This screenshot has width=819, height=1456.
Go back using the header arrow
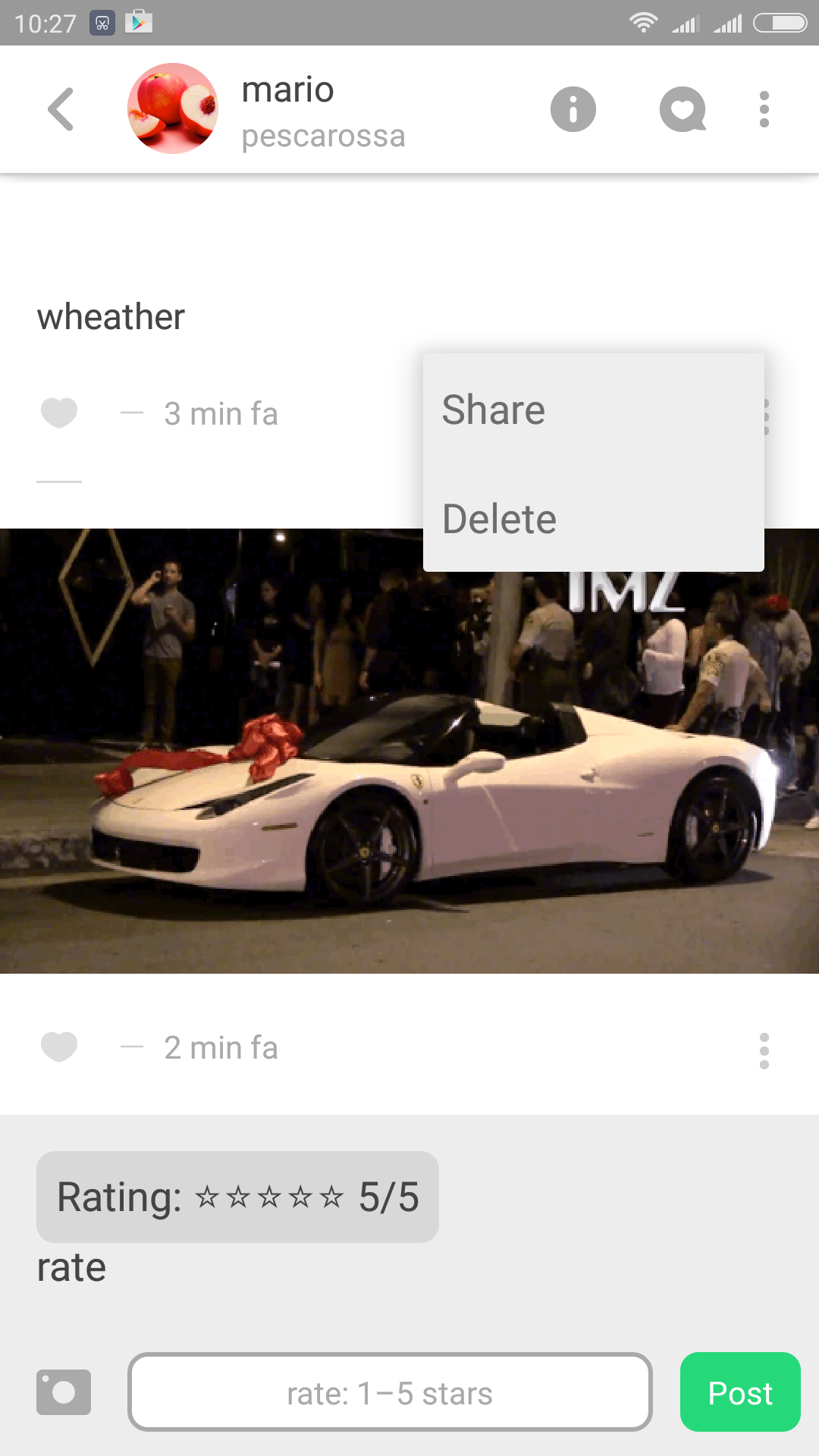[x=61, y=109]
